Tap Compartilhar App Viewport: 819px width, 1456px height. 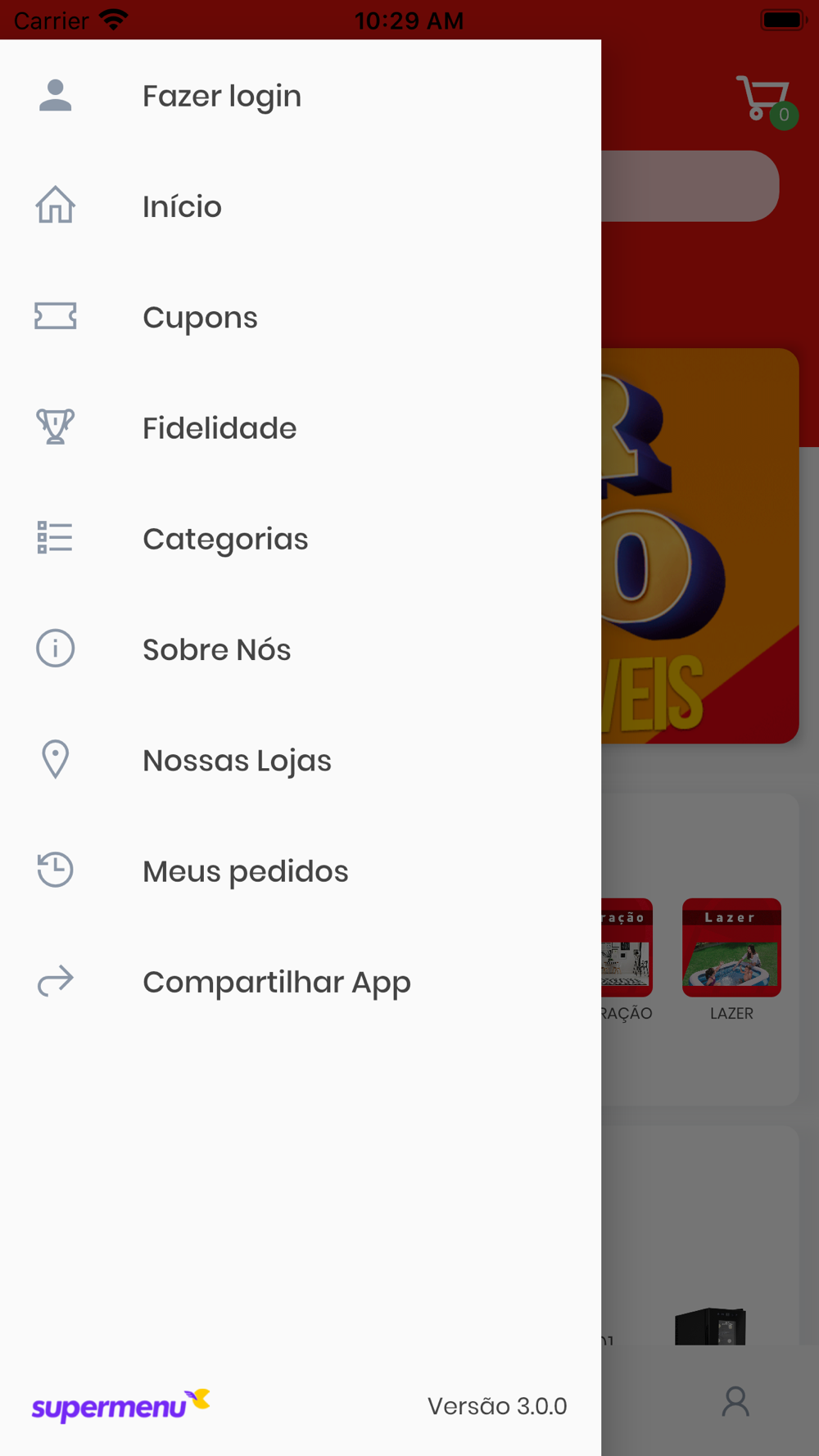point(301,982)
